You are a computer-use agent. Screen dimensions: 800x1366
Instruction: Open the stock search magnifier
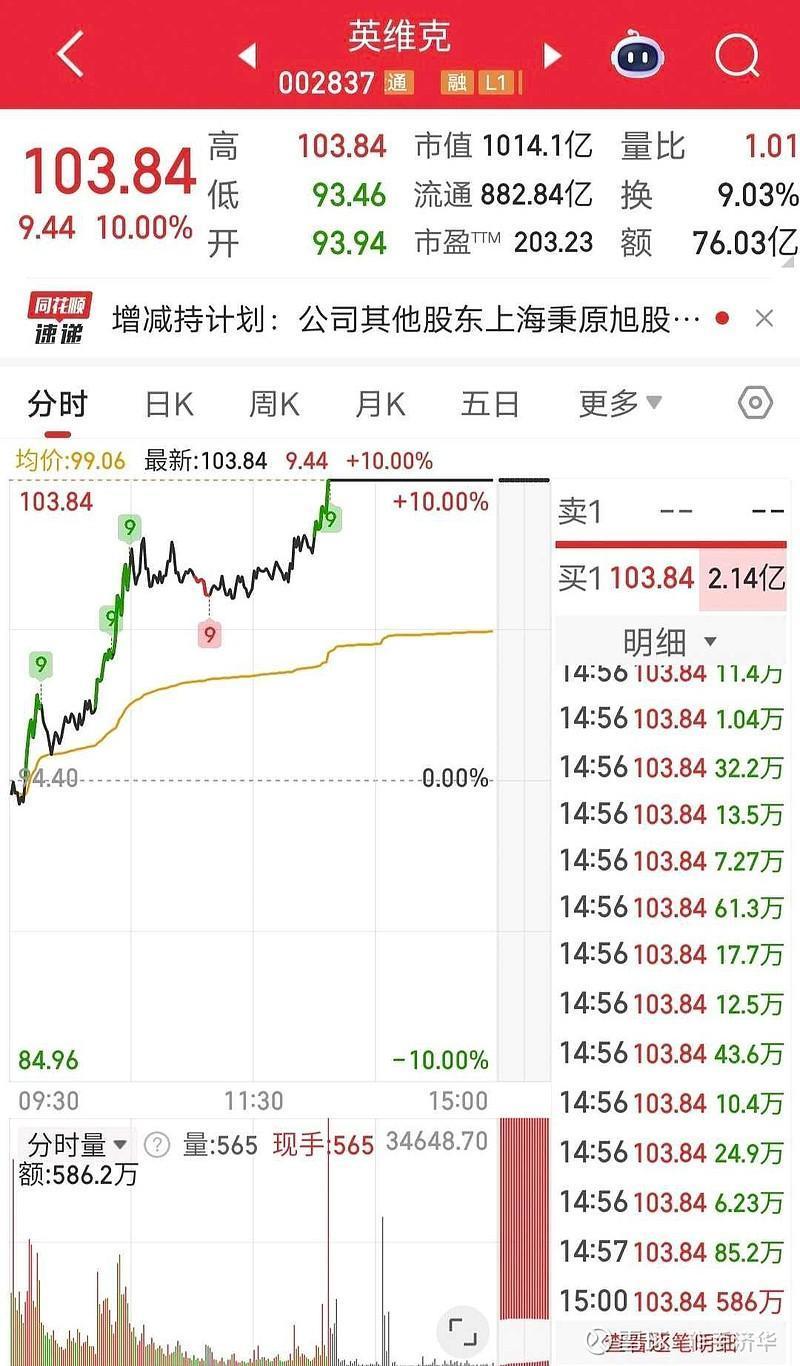[x=736, y=57]
